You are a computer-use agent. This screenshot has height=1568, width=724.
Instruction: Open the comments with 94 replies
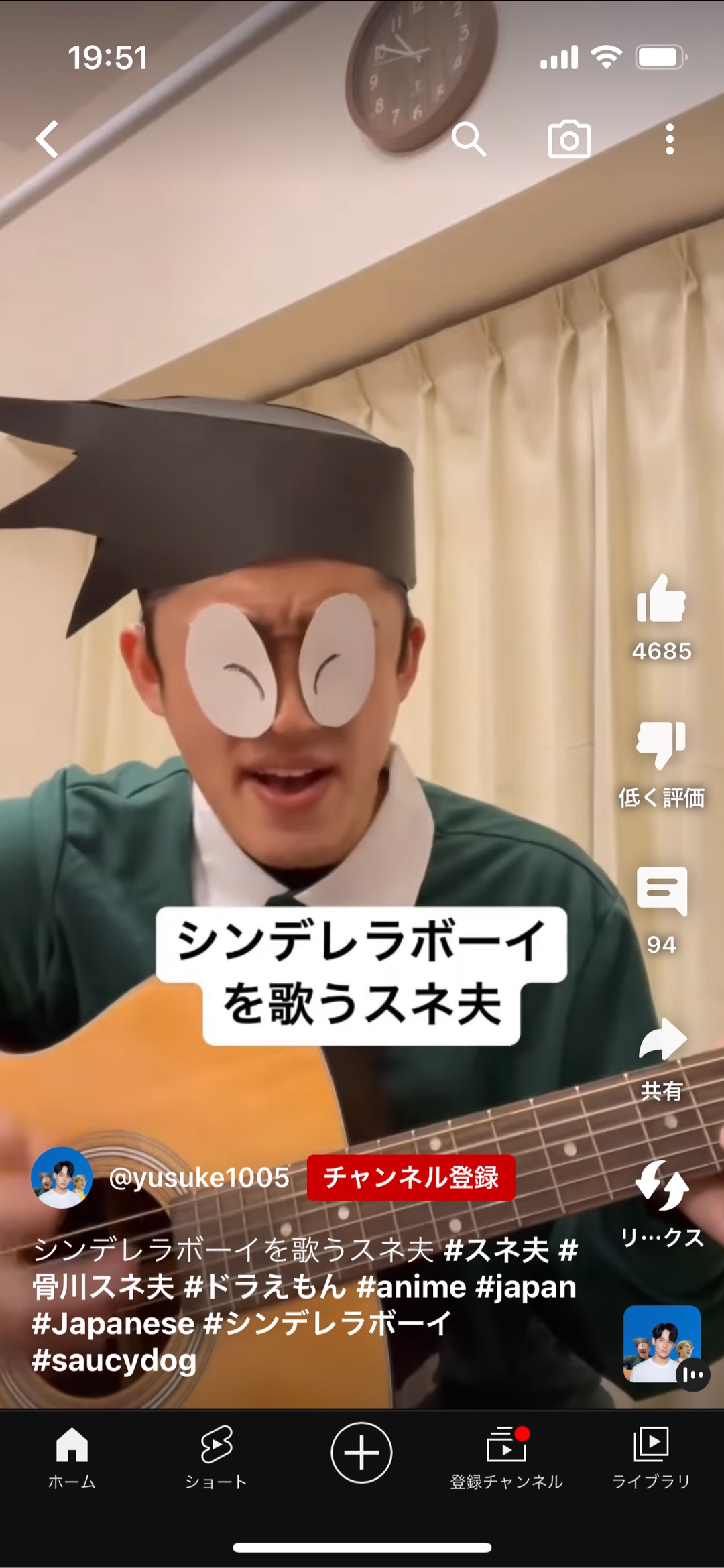[661, 892]
